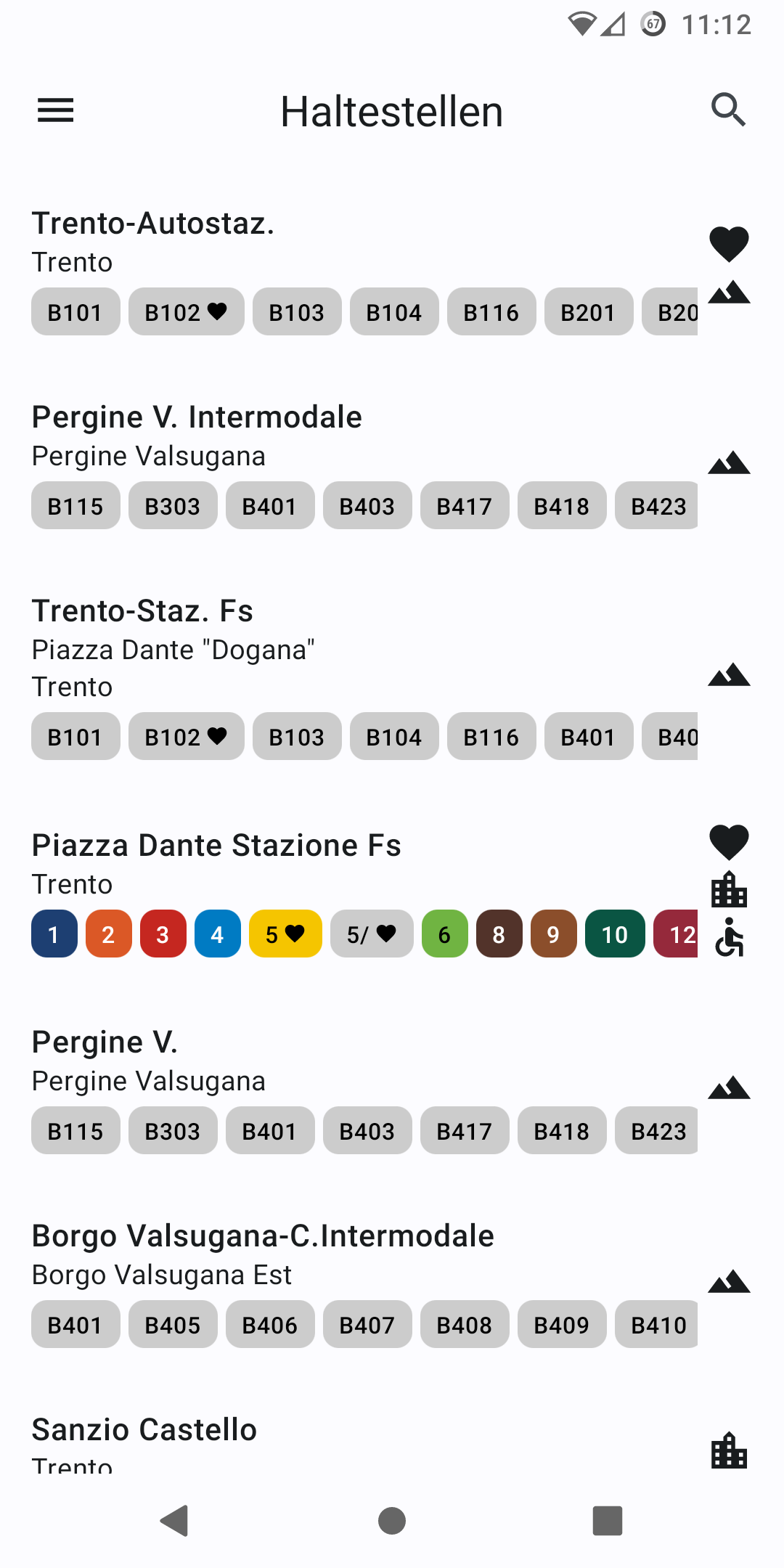Select line B417 under Pergine V.
The height and width of the screenshot is (1568, 784).
click(465, 1131)
